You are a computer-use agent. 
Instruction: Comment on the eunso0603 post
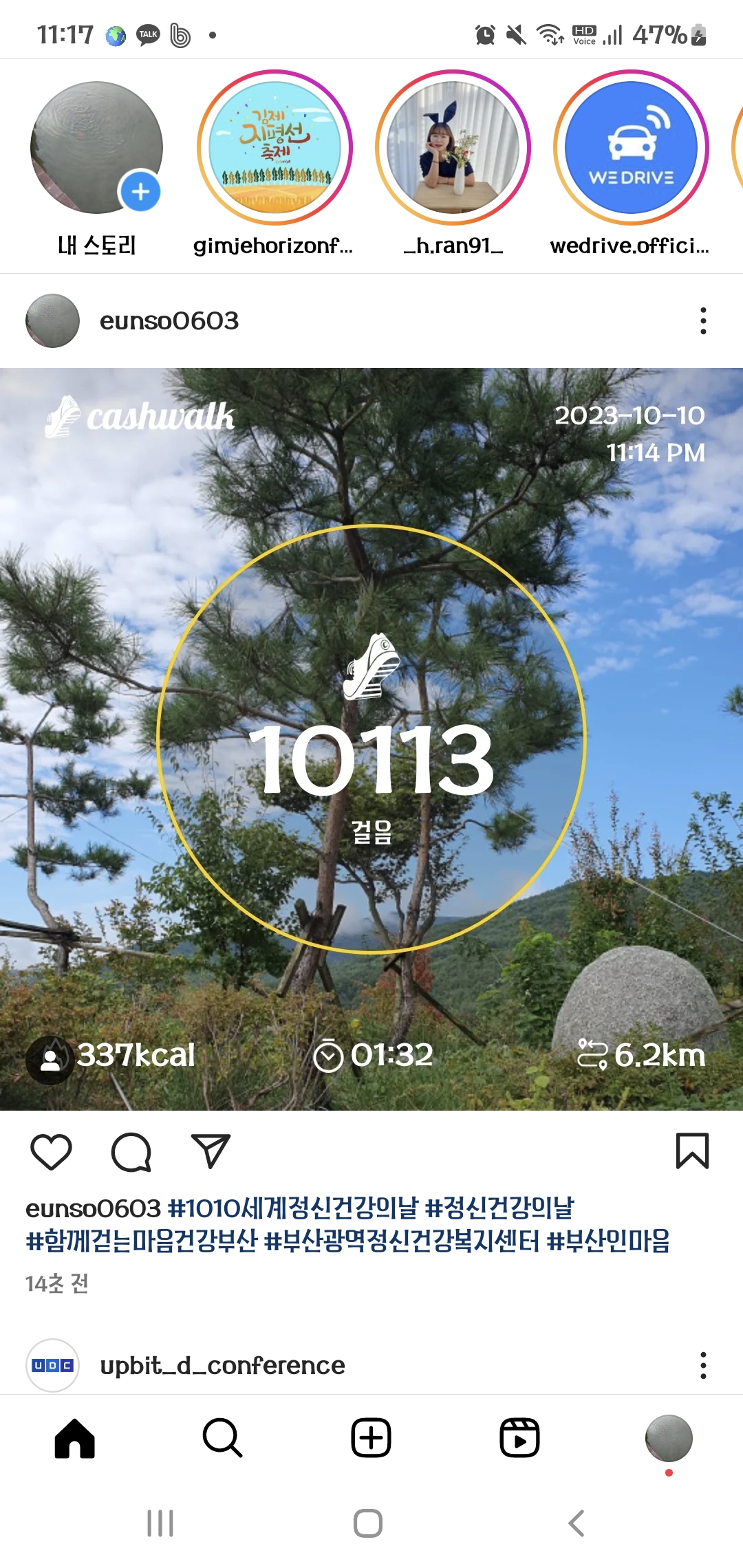(131, 1151)
